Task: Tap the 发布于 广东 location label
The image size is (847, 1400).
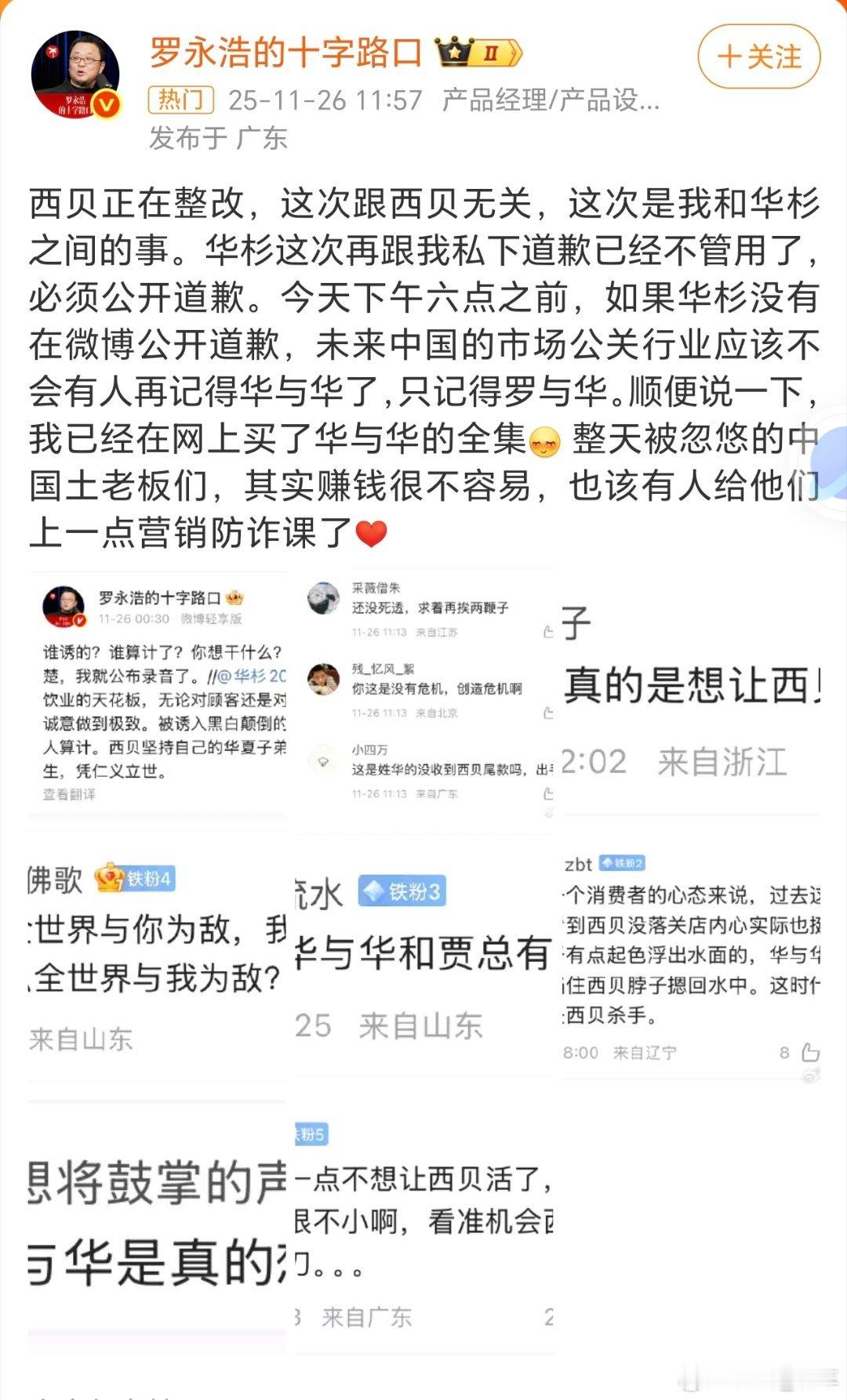Action: click(216, 136)
